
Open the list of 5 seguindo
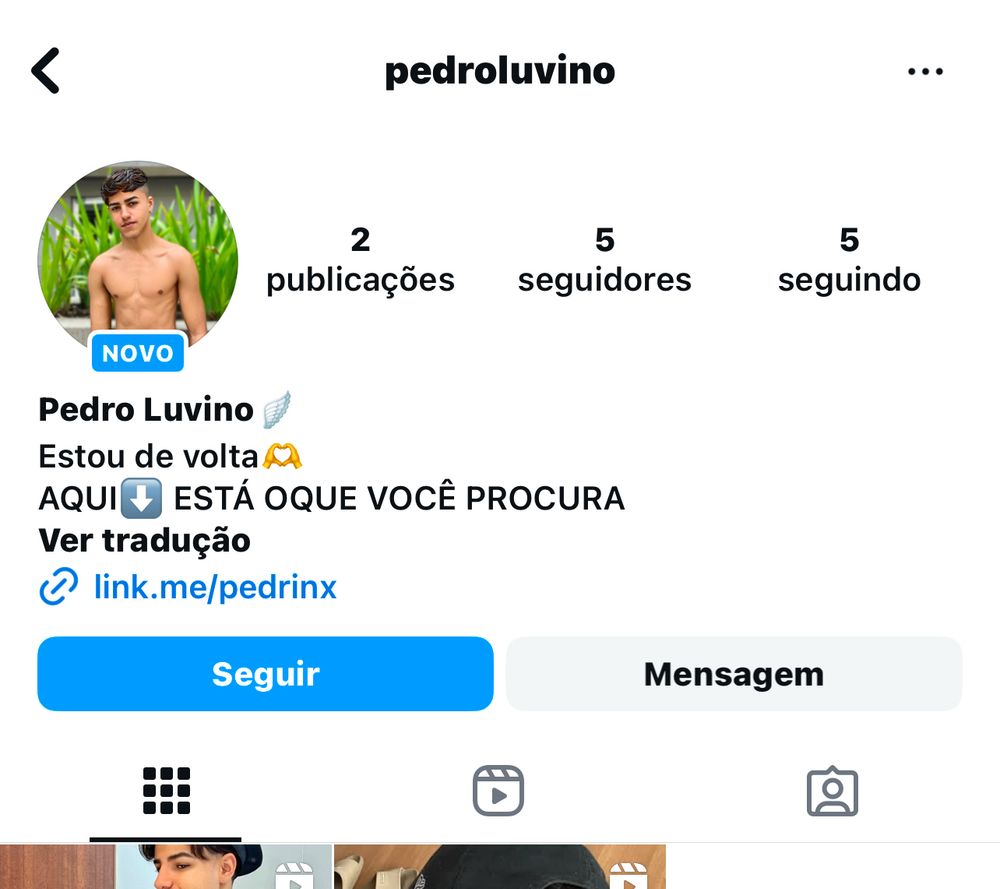[x=849, y=261]
